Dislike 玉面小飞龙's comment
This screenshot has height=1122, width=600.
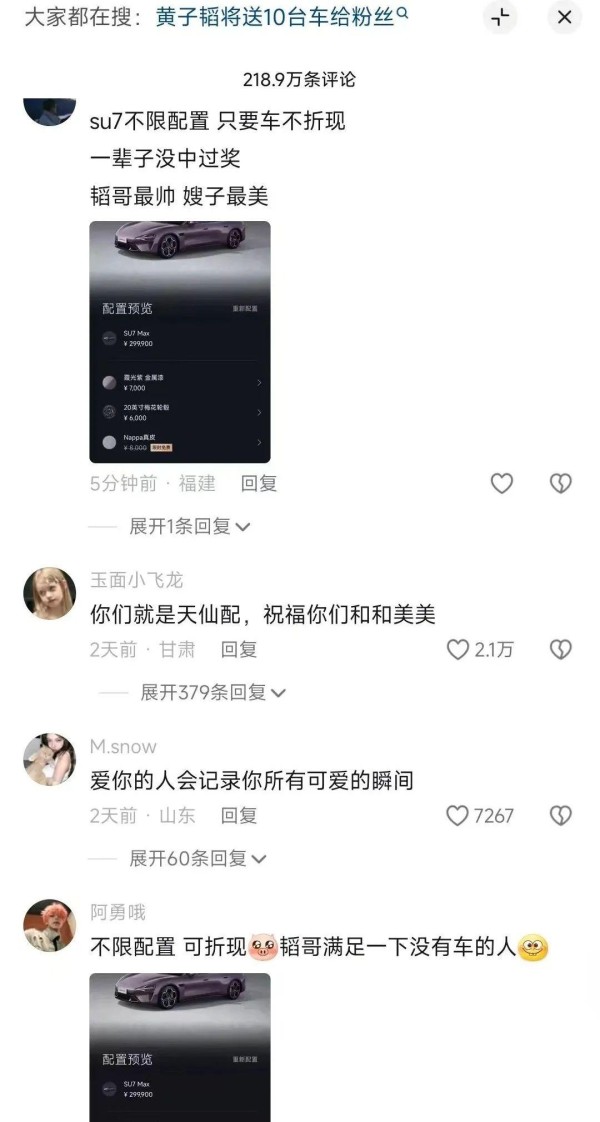[561, 650]
